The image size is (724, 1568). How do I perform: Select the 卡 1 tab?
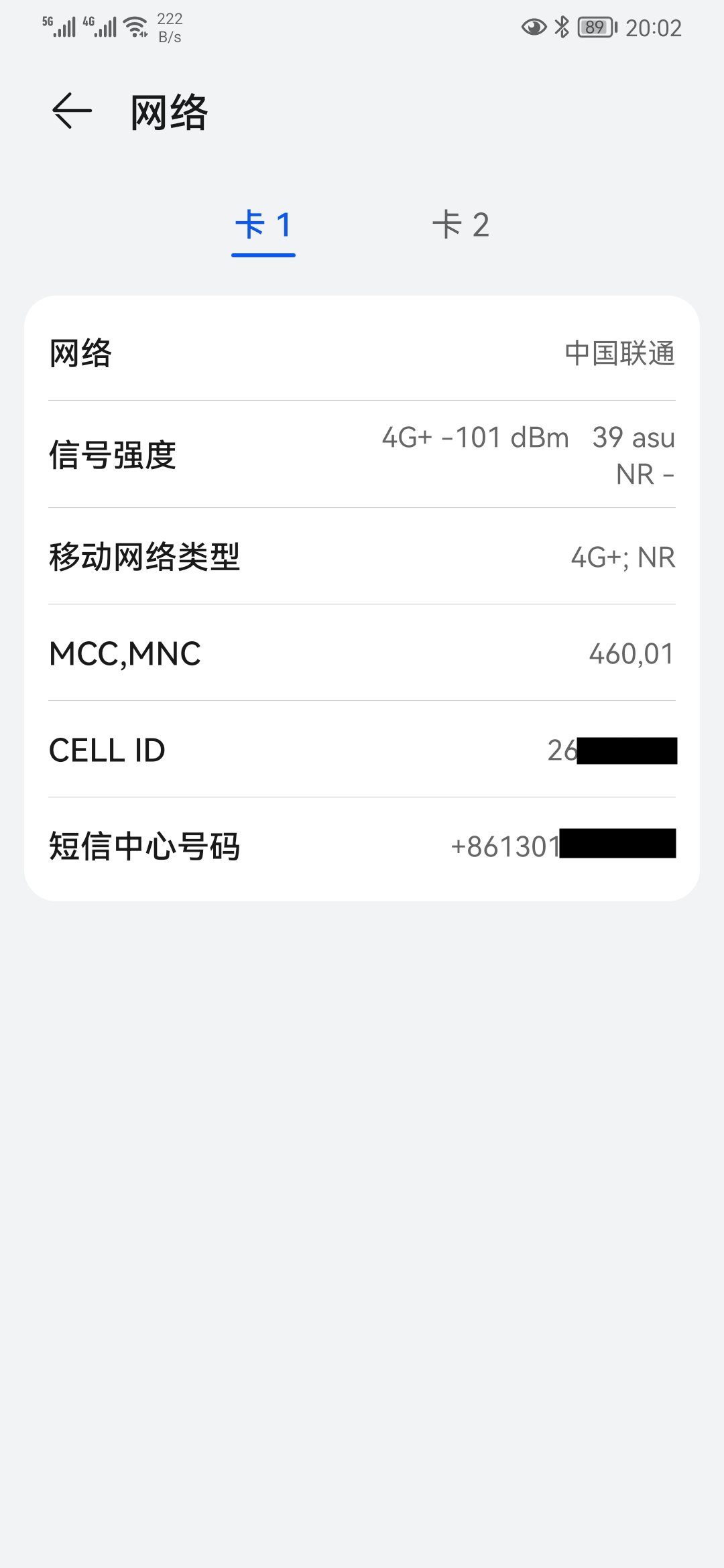(263, 225)
